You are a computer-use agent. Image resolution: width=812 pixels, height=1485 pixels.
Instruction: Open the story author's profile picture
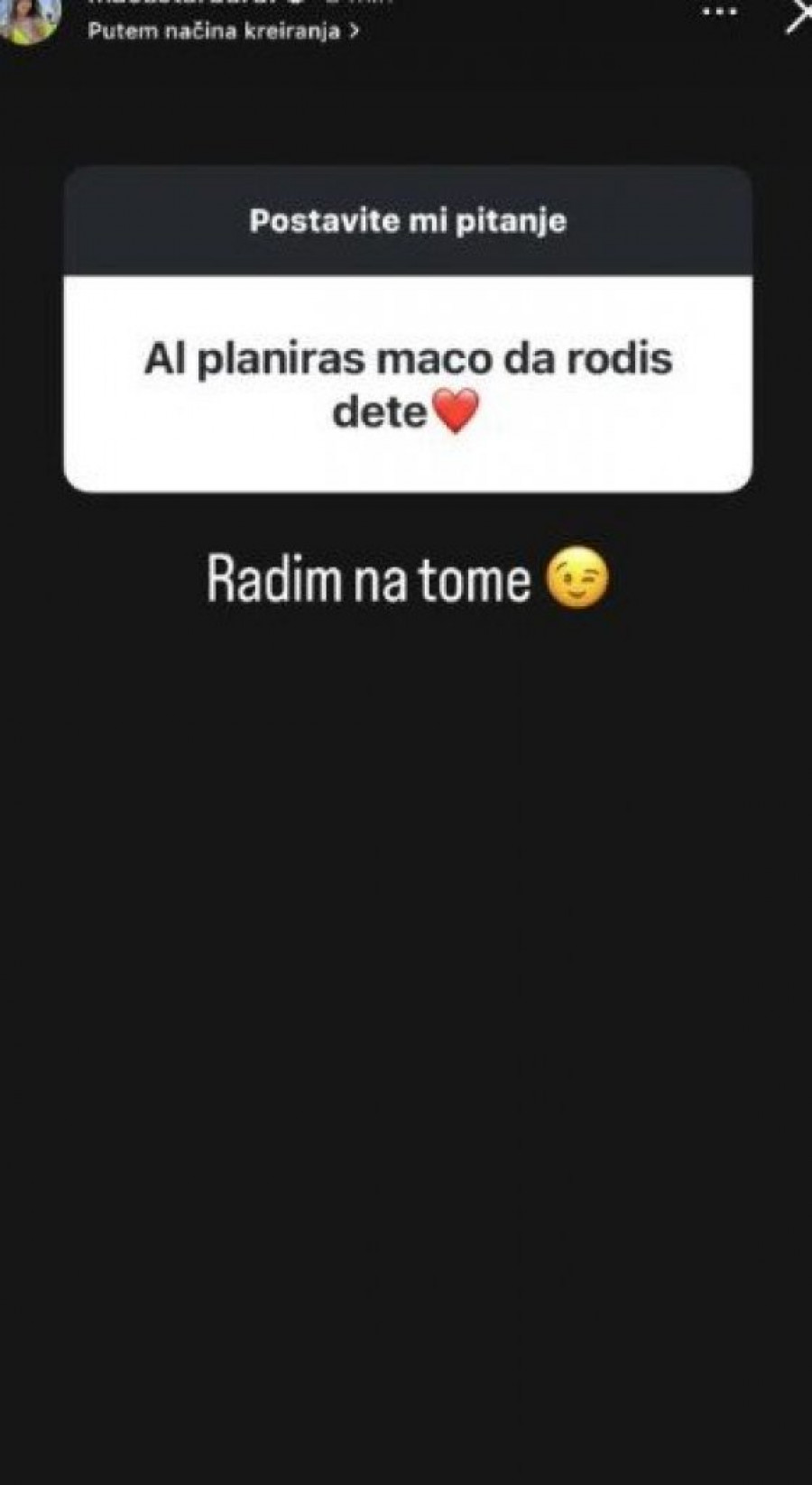(x=31, y=18)
